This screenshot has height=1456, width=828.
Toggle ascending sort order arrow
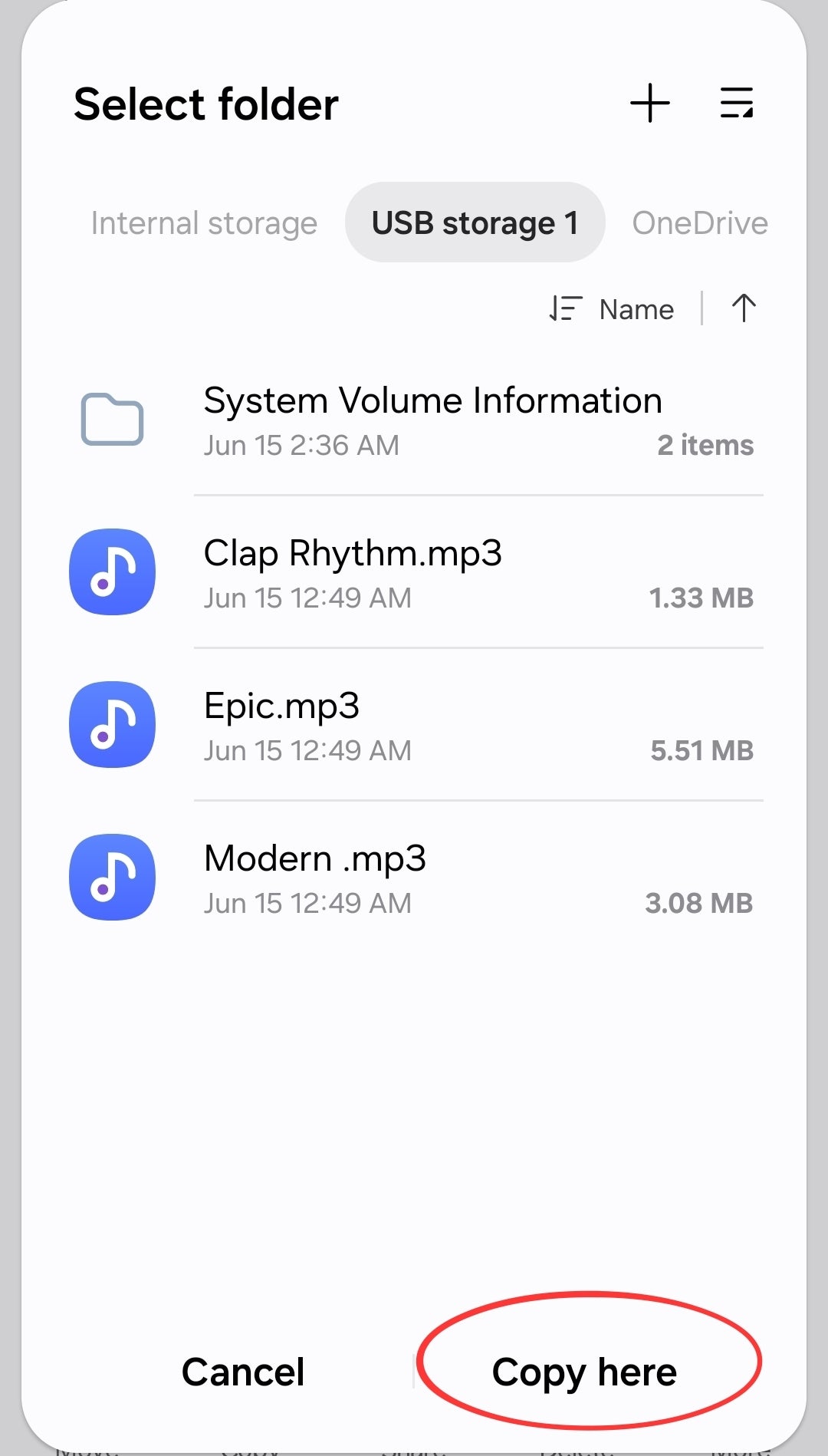743,308
